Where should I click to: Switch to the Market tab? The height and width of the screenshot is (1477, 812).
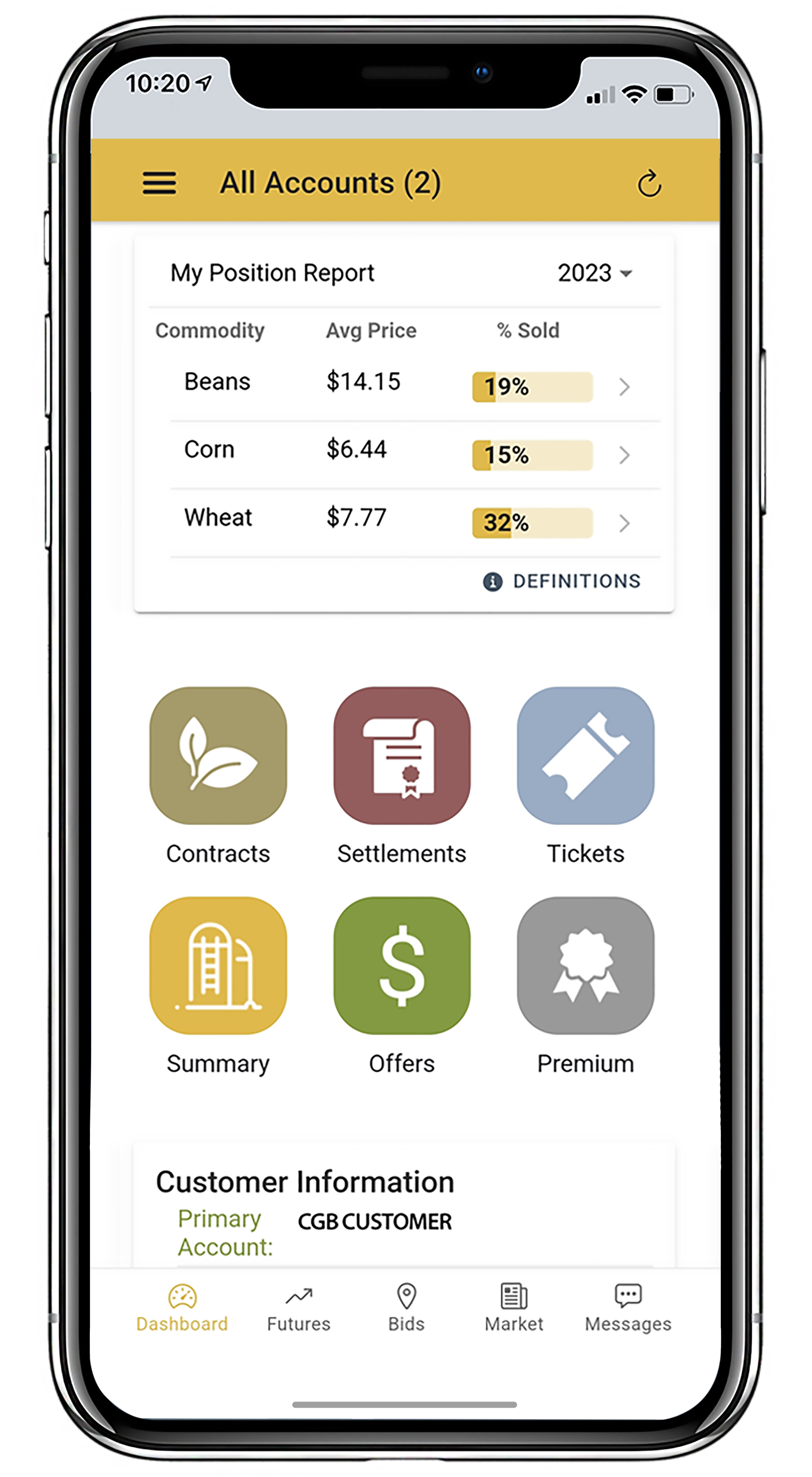[513, 1307]
